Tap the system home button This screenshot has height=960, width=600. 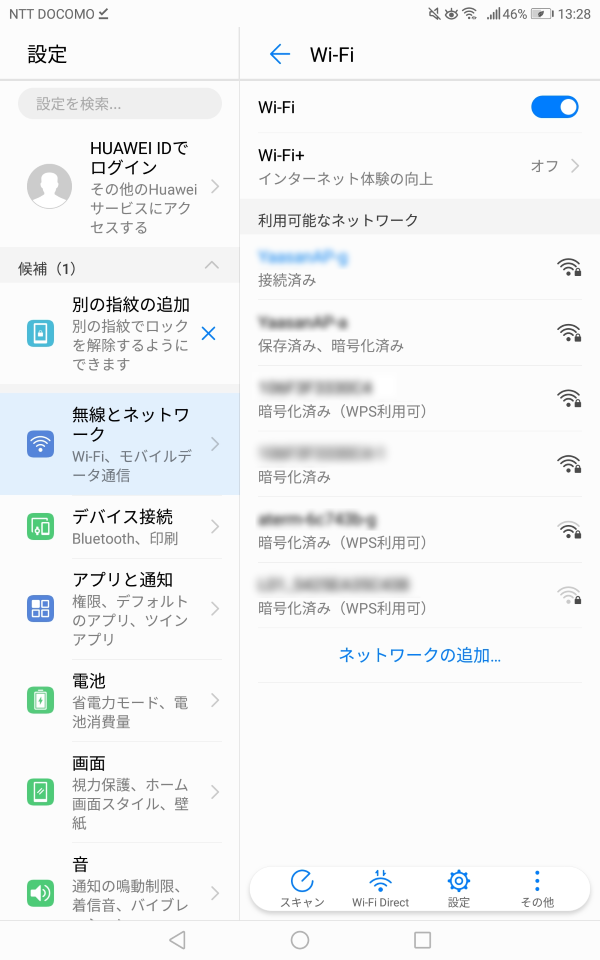point(300,940)
